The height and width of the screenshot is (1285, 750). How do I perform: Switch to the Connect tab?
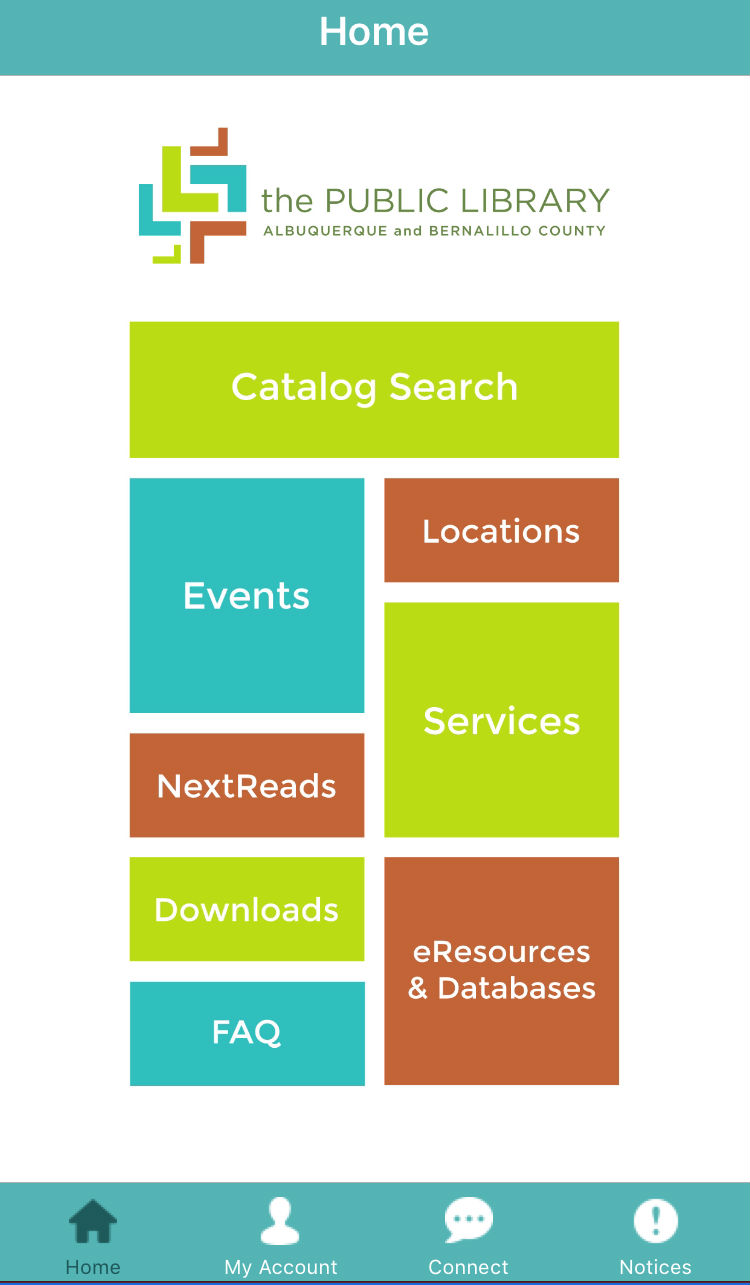(468, 1236)
